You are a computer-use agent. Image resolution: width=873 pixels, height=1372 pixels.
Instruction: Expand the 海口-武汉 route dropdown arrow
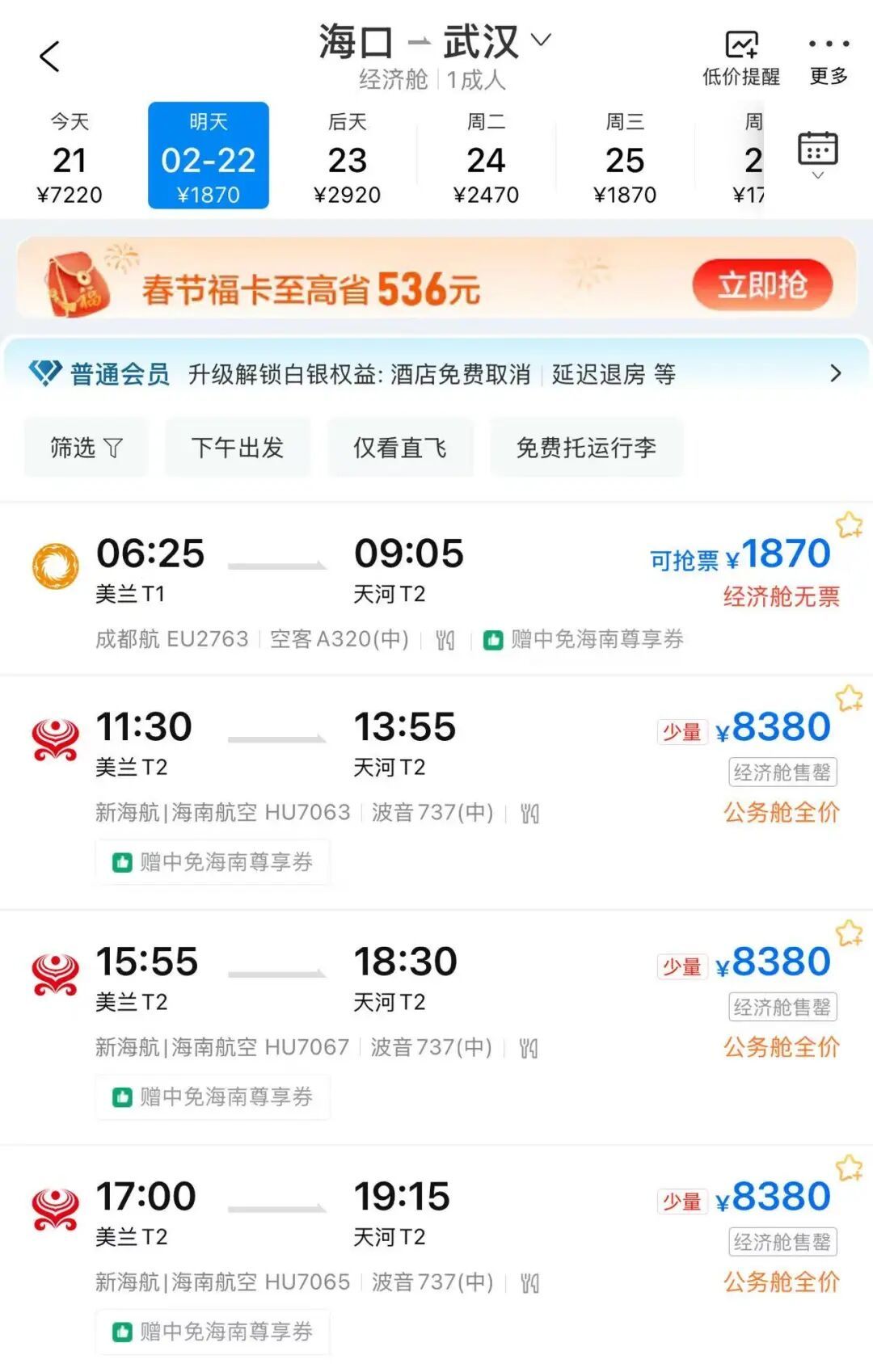point(541,42)
